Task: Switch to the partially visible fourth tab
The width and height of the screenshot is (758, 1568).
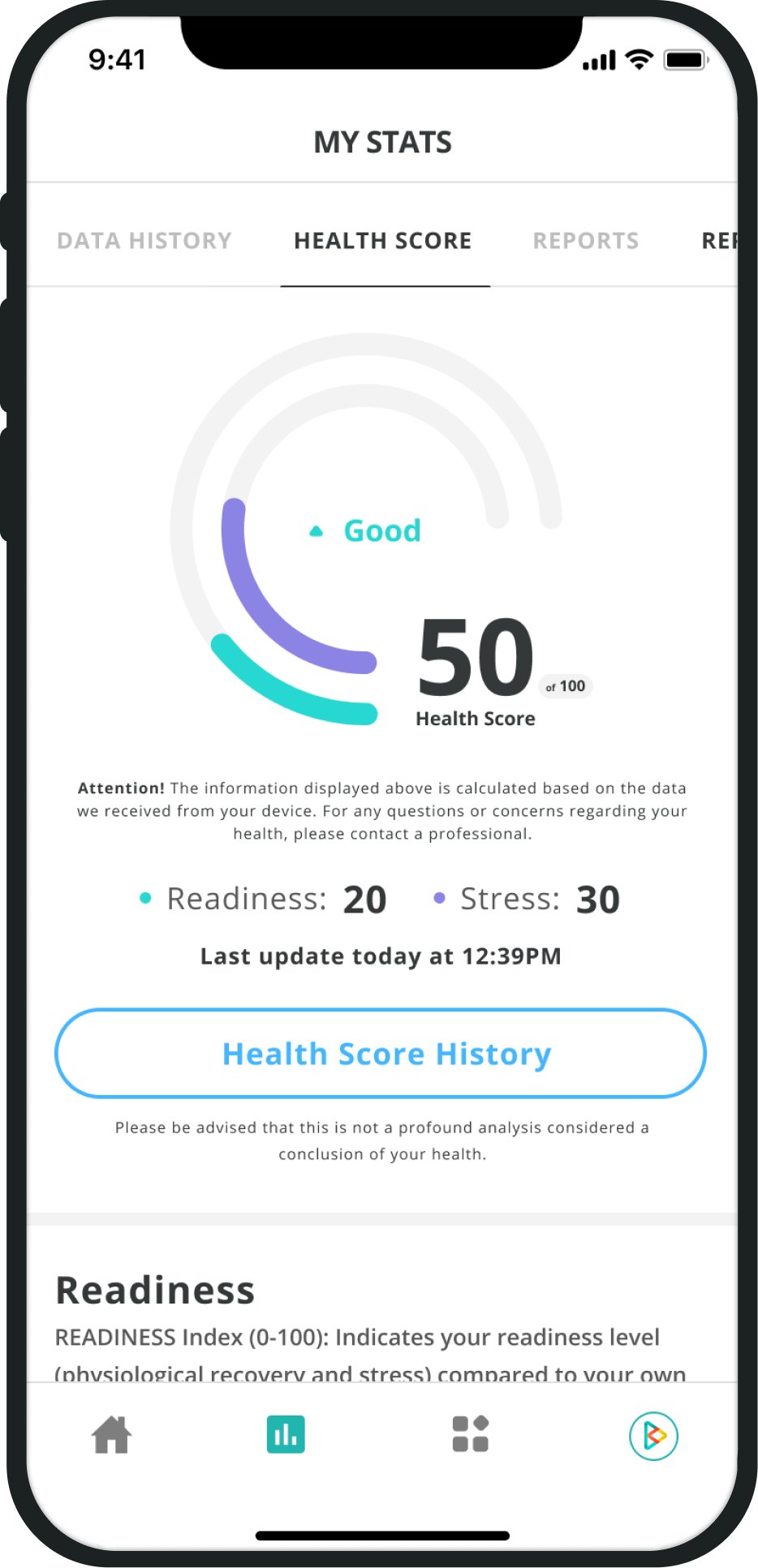Action: tap(719, 241)
